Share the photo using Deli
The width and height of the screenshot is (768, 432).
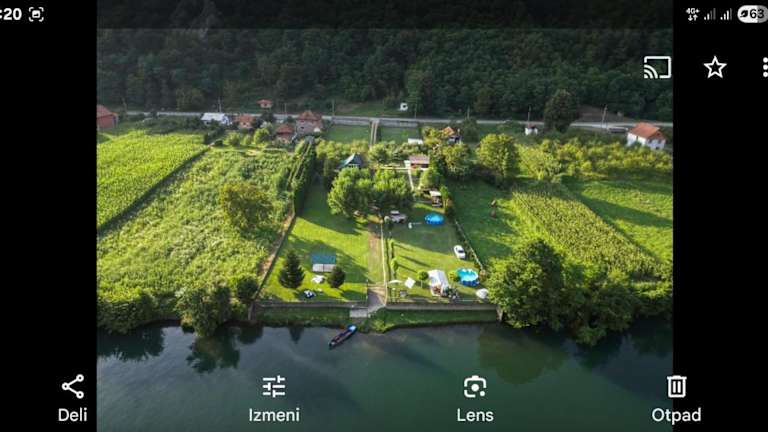72,397
